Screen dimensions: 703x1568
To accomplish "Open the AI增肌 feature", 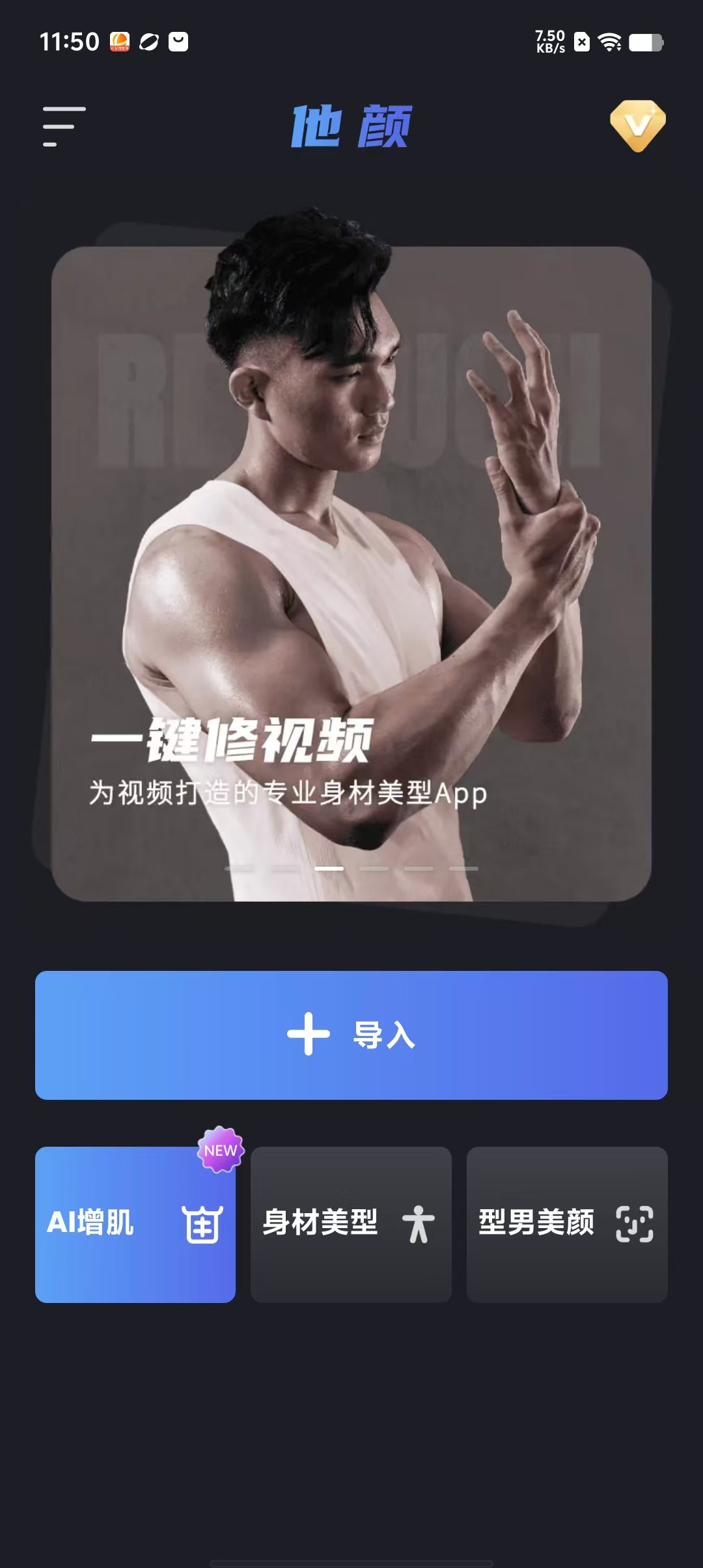I will point(135,1224).
